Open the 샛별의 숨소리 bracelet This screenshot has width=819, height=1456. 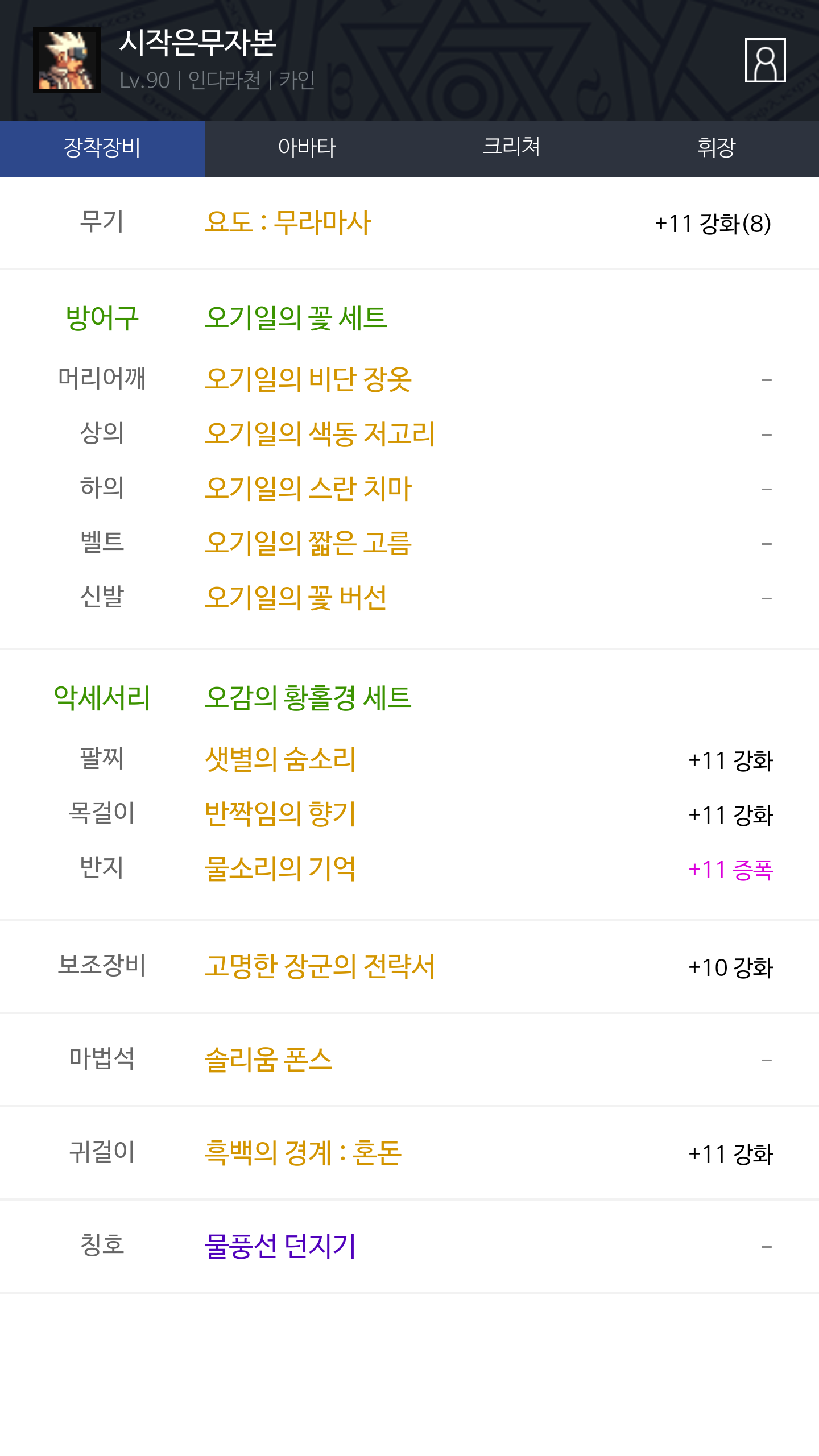[x=280, y=759]
